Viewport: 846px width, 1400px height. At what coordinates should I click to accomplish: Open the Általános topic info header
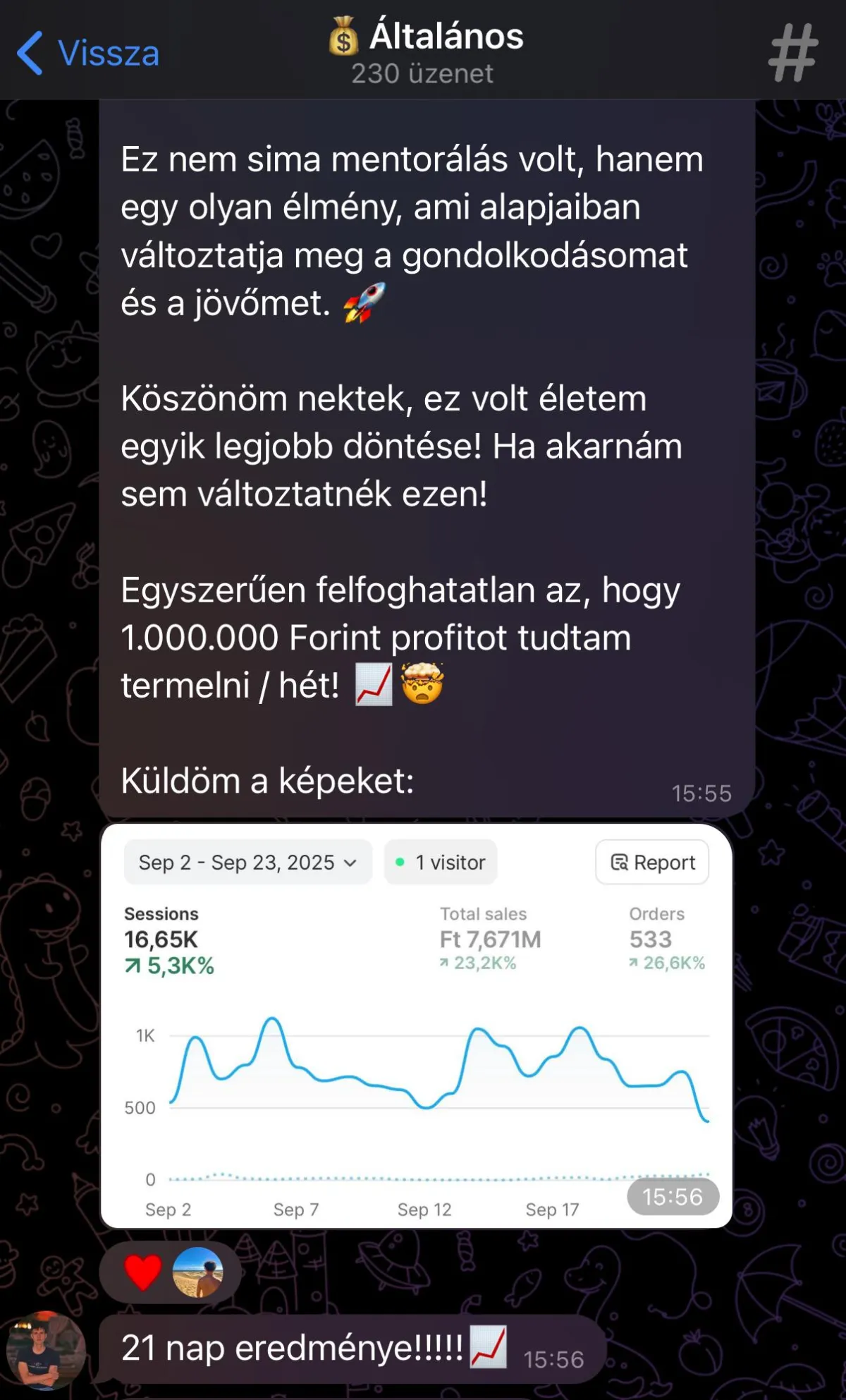coord(426,51)
